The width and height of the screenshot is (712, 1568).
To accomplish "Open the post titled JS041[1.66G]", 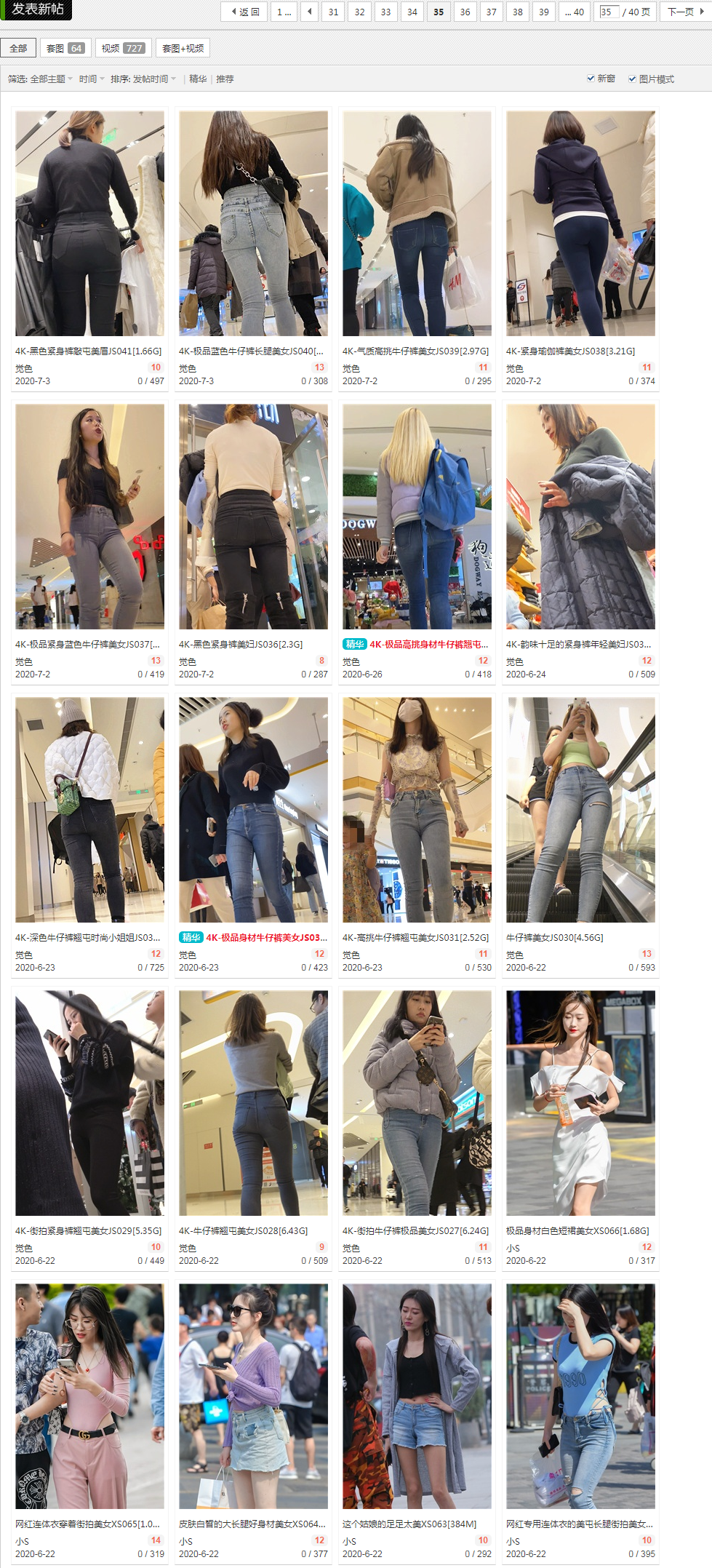I will (x=88, y=351).
